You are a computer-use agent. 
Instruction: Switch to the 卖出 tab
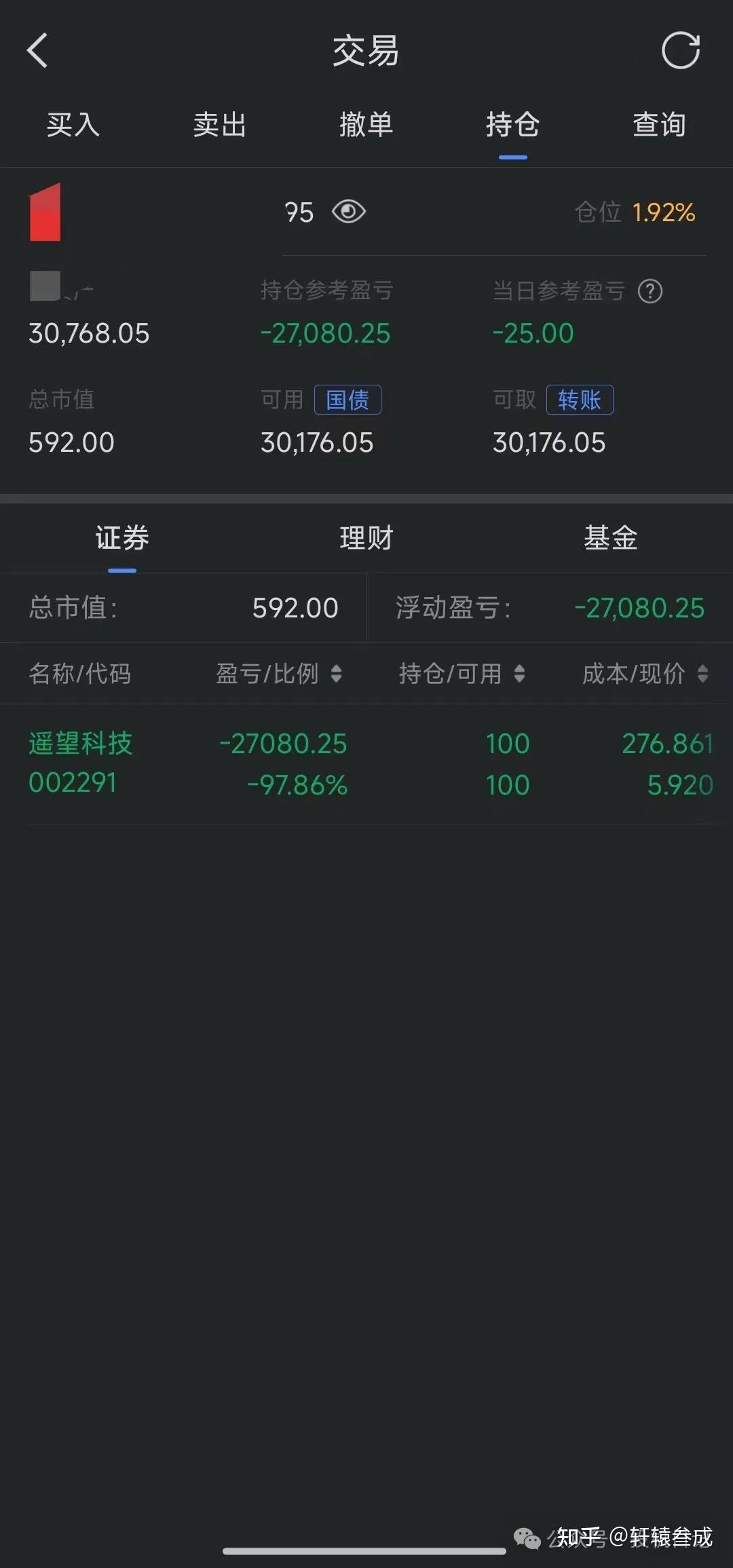pos(220,125)
